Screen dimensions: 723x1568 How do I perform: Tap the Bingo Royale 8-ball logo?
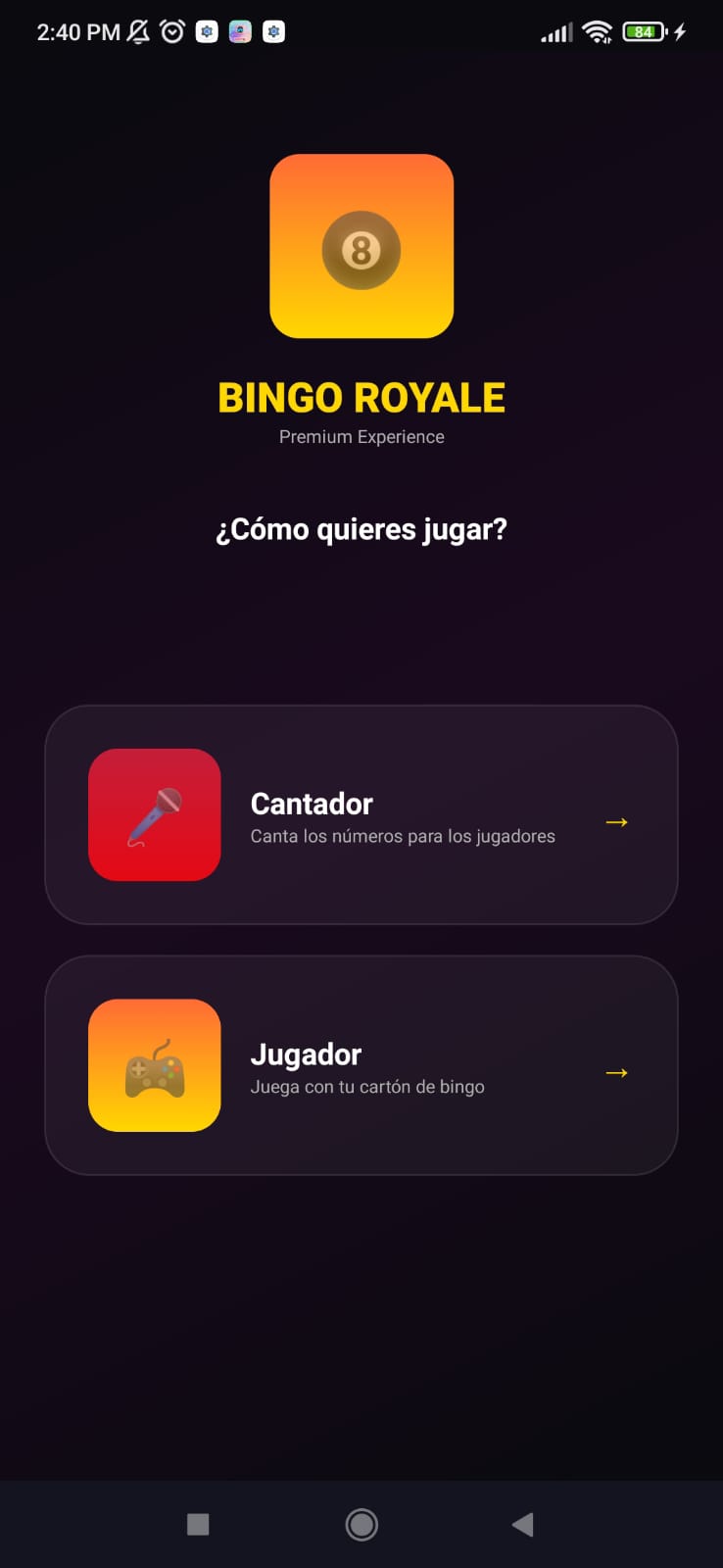[361, 246]
